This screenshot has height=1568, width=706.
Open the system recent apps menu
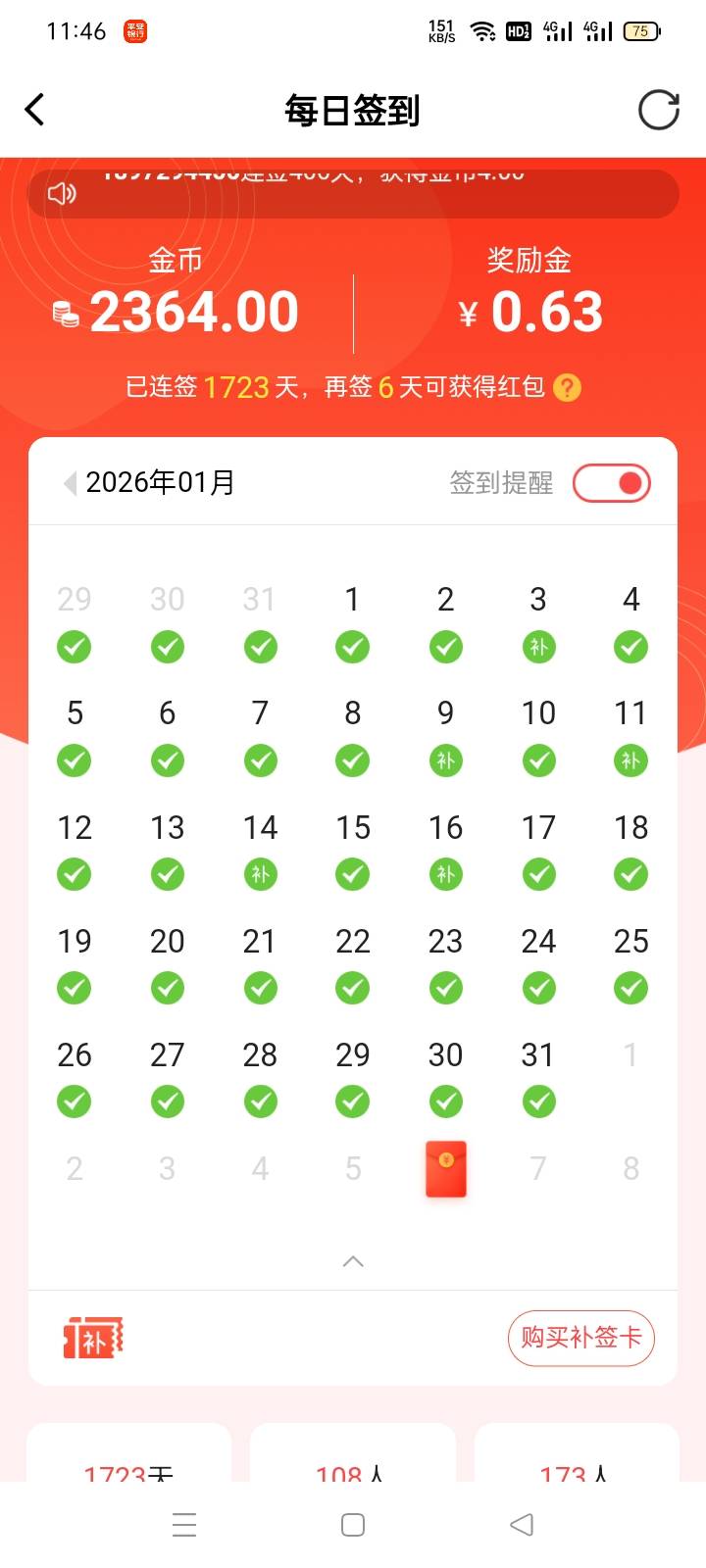[184, 1525]
